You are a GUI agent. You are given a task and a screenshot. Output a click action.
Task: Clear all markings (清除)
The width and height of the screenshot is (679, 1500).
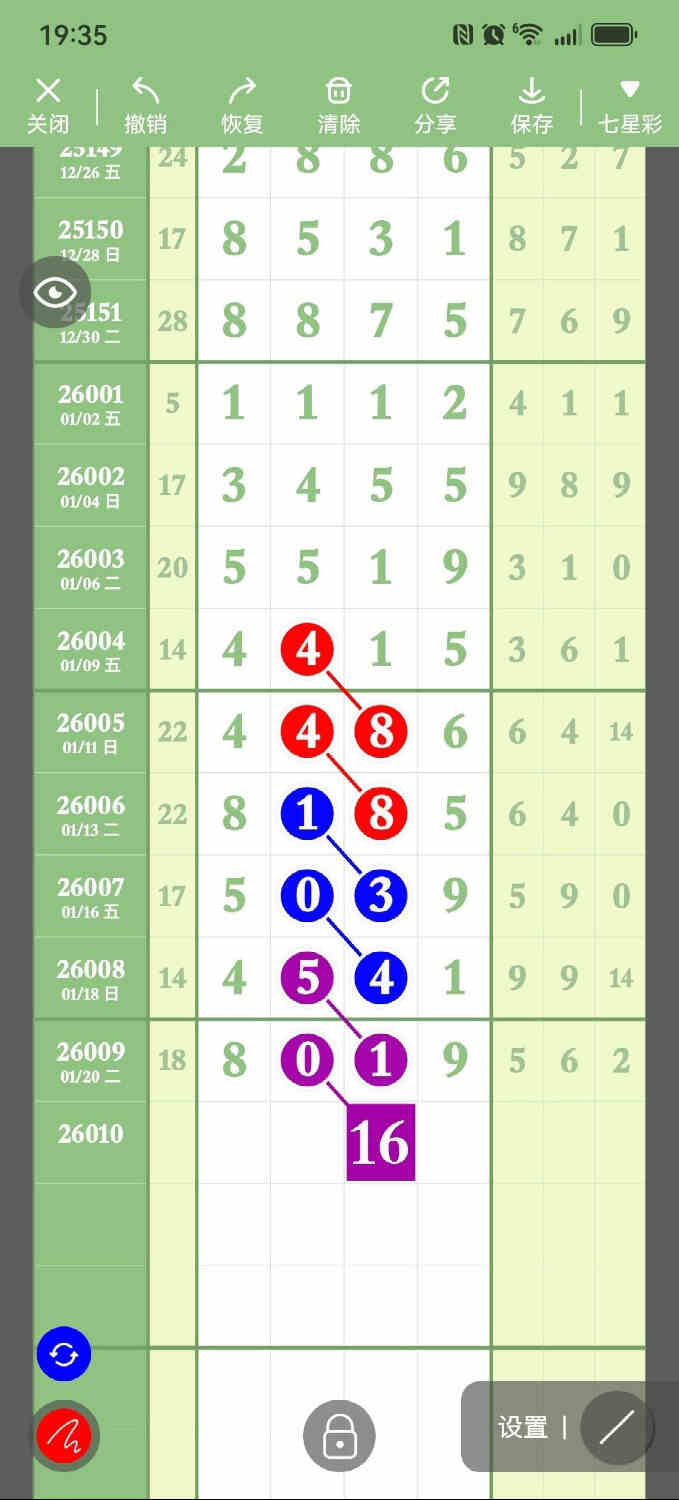pyautogui.click(x=339, y=106)
